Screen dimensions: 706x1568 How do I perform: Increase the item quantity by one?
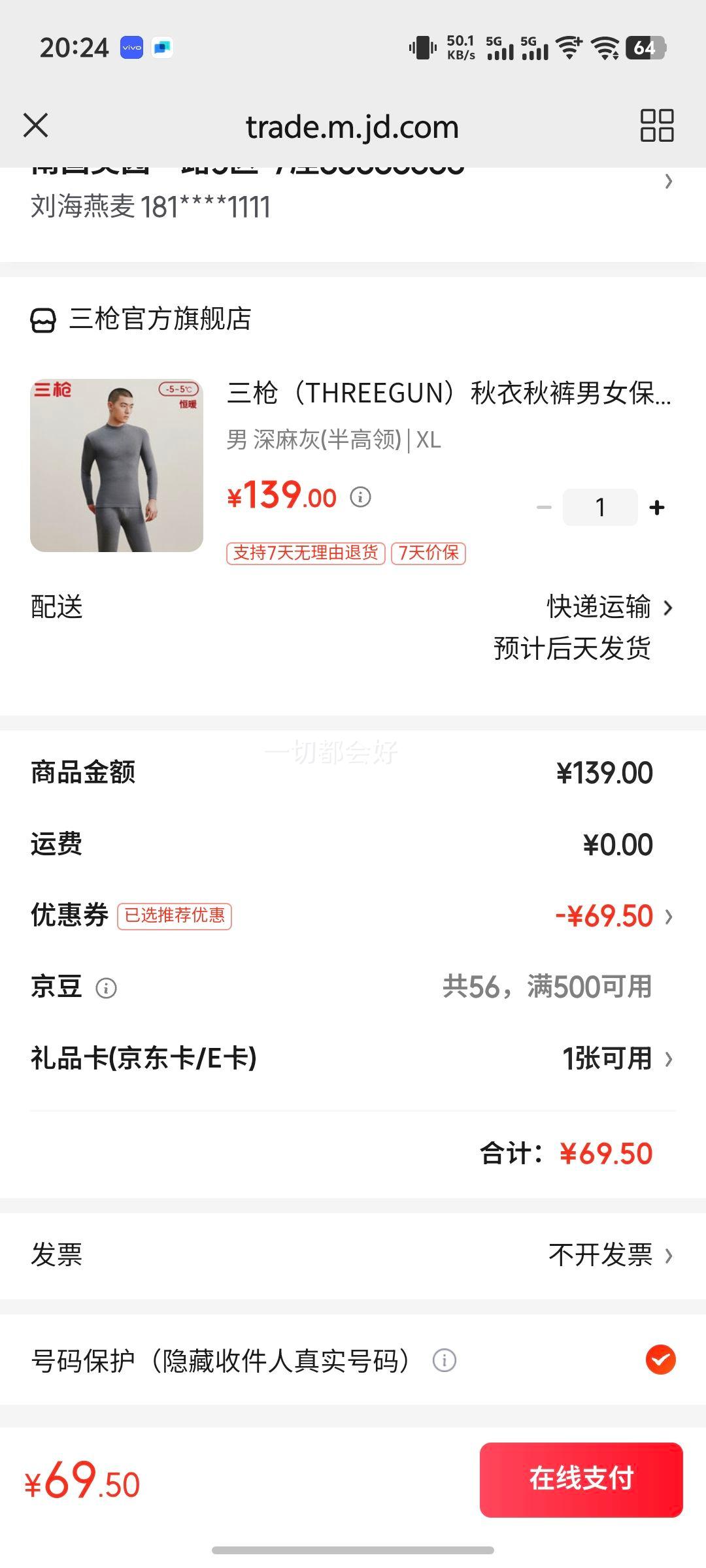[657, 508]
